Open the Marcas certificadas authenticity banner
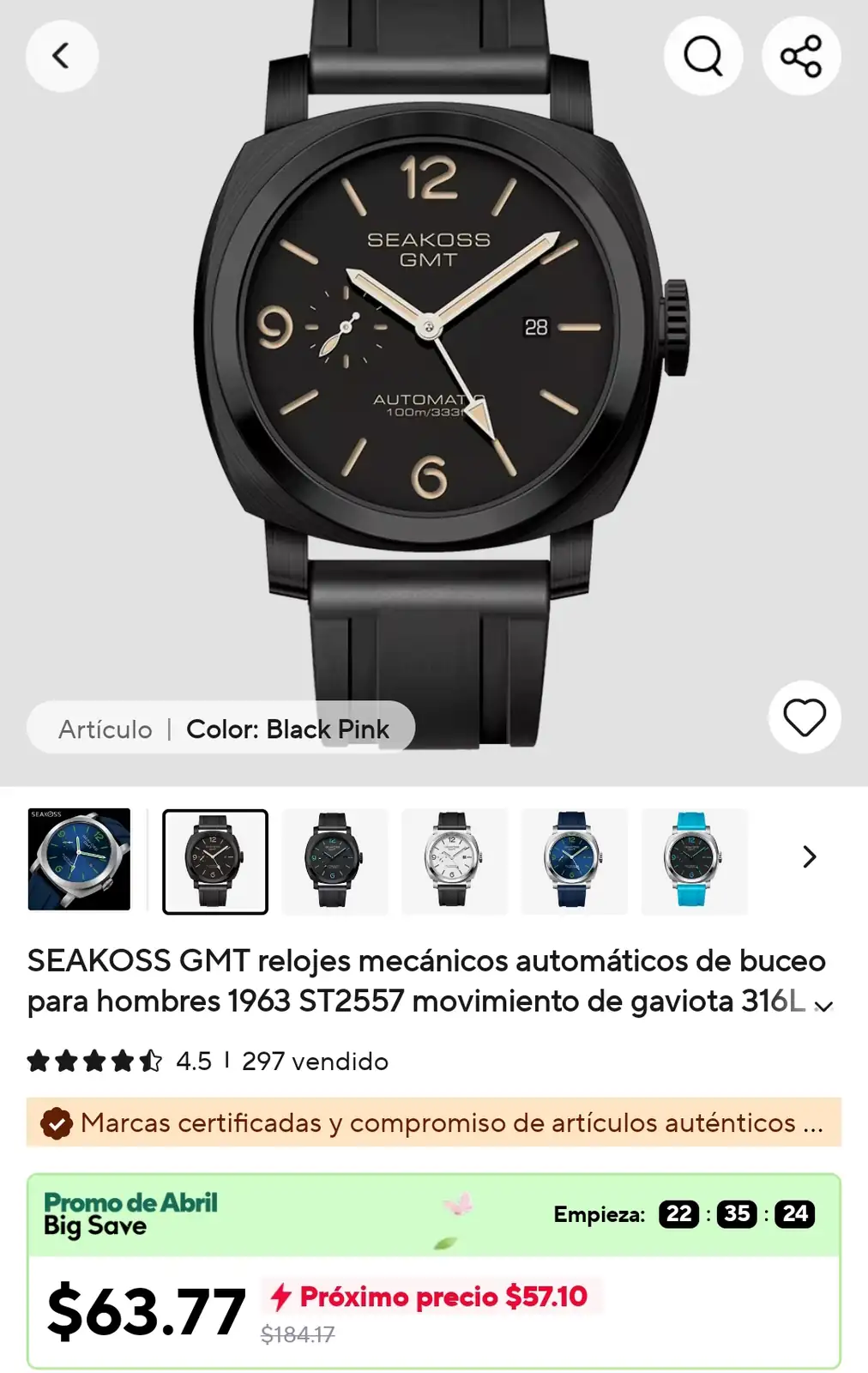The width and height of the screenshot is (868, 1373). coord(433,1122)
